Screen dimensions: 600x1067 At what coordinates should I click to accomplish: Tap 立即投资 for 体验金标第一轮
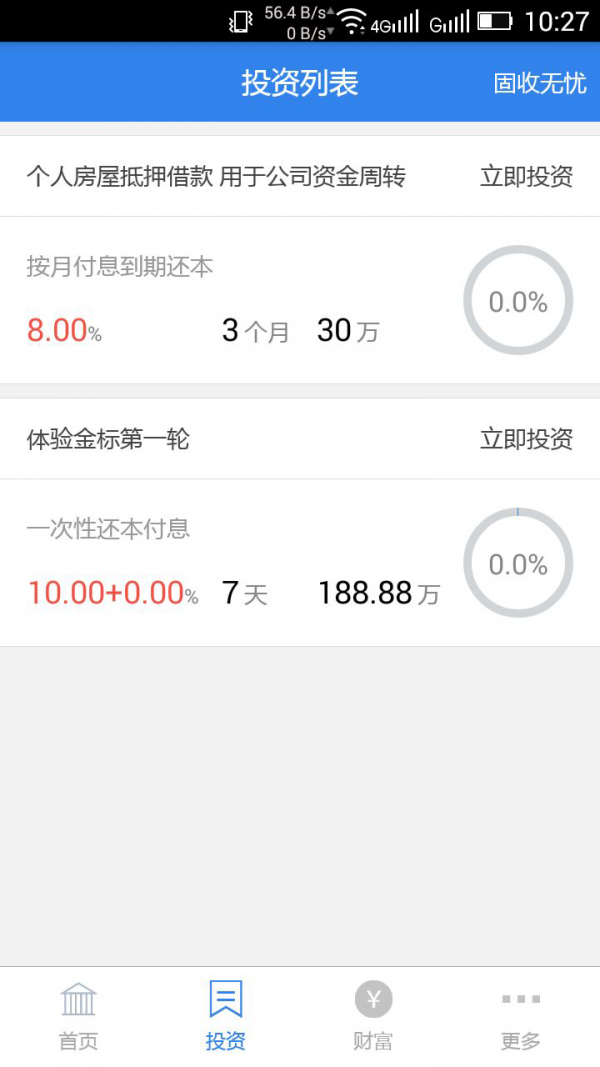point(526,439)
